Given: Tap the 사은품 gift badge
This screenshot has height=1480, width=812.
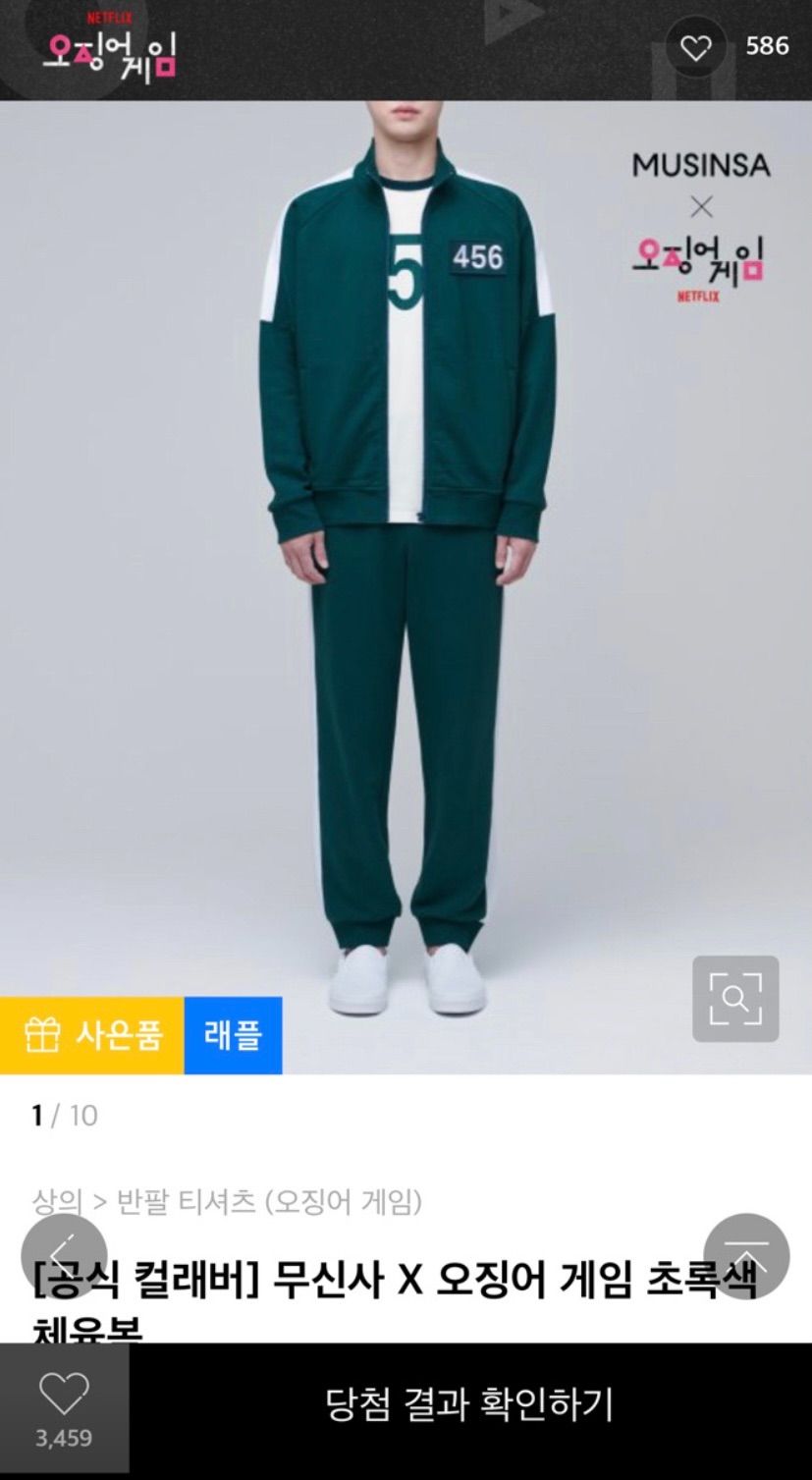Looking at the screenshot, I should [x=92, y=1035].
